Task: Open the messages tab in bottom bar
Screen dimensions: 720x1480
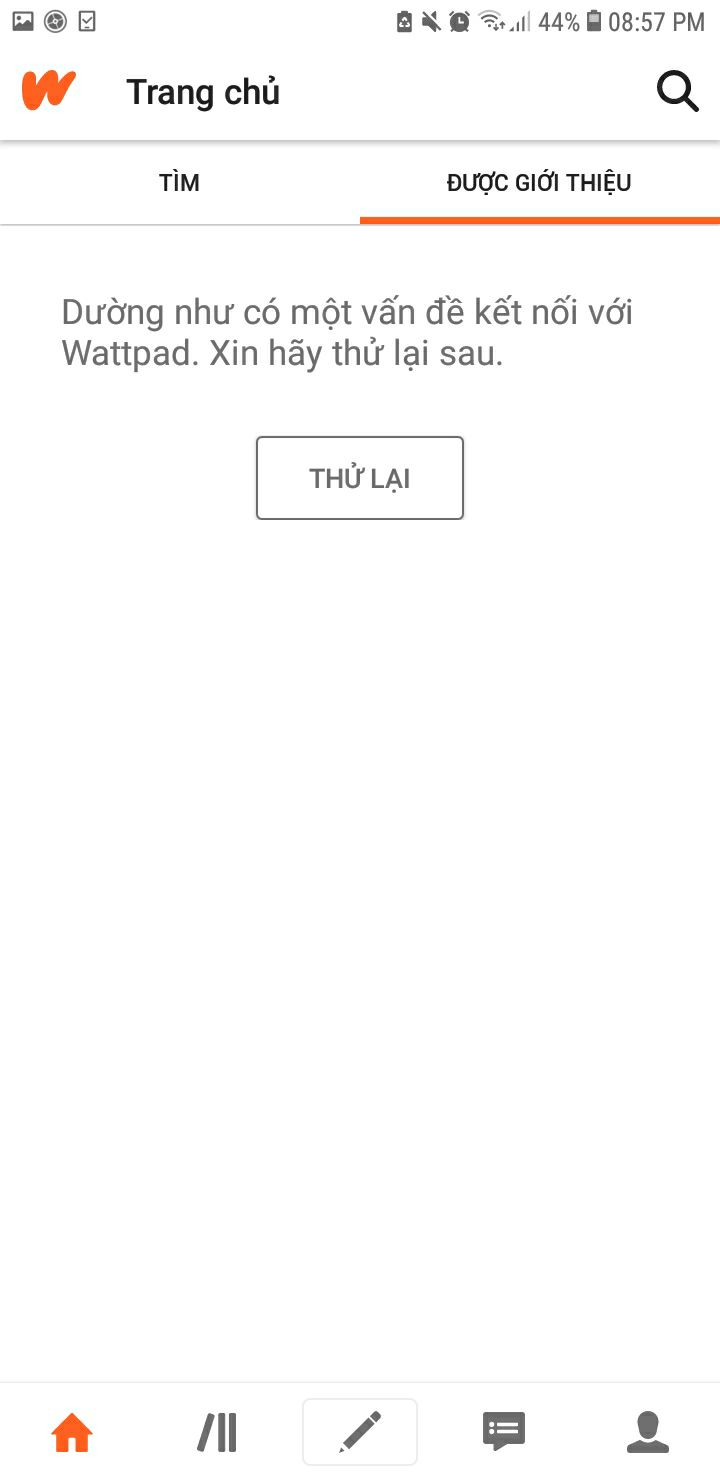Action: [504, 1432]
